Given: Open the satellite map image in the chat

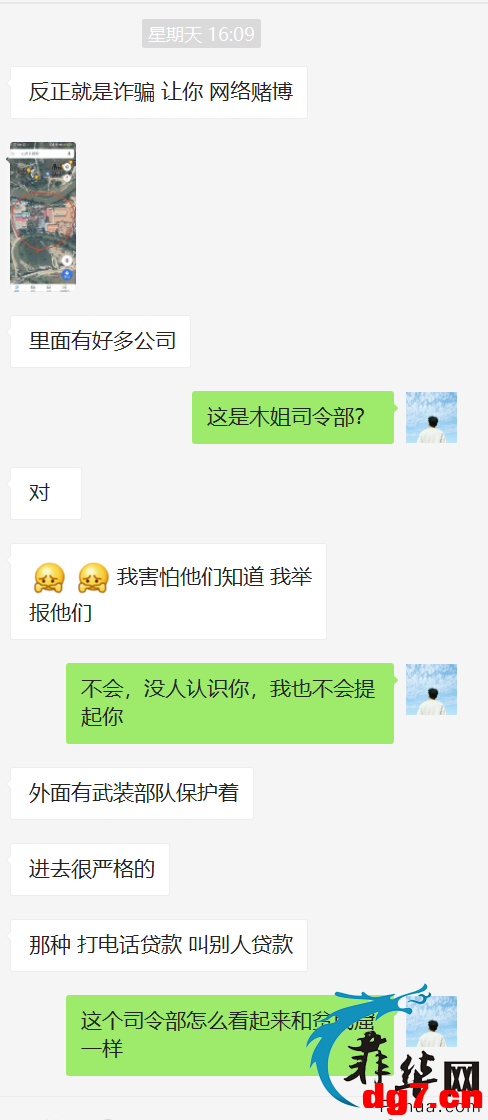Looking at the screenshot, I should [x=43, y=216].
